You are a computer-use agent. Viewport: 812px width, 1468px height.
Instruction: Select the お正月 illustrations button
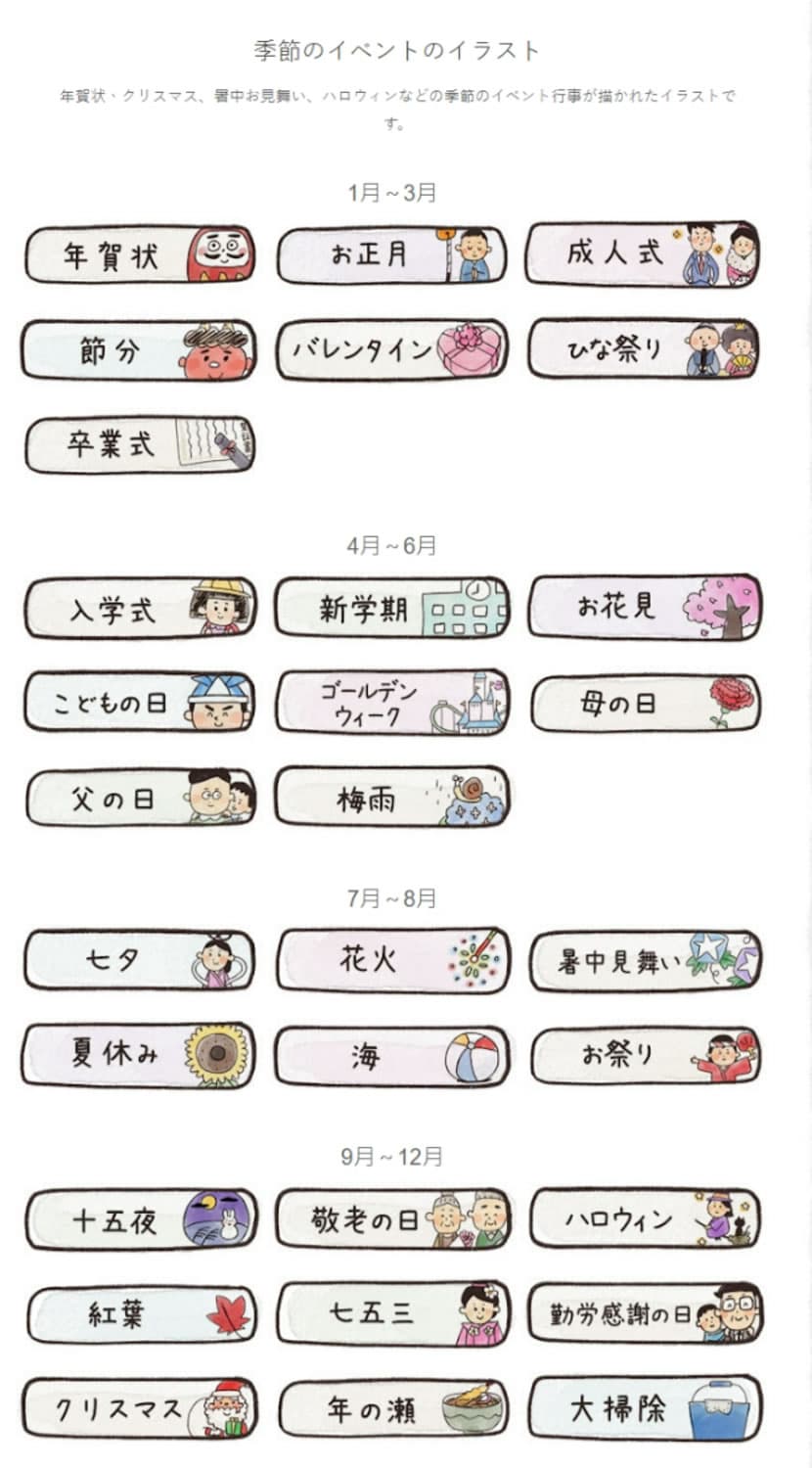click(391, 255)
